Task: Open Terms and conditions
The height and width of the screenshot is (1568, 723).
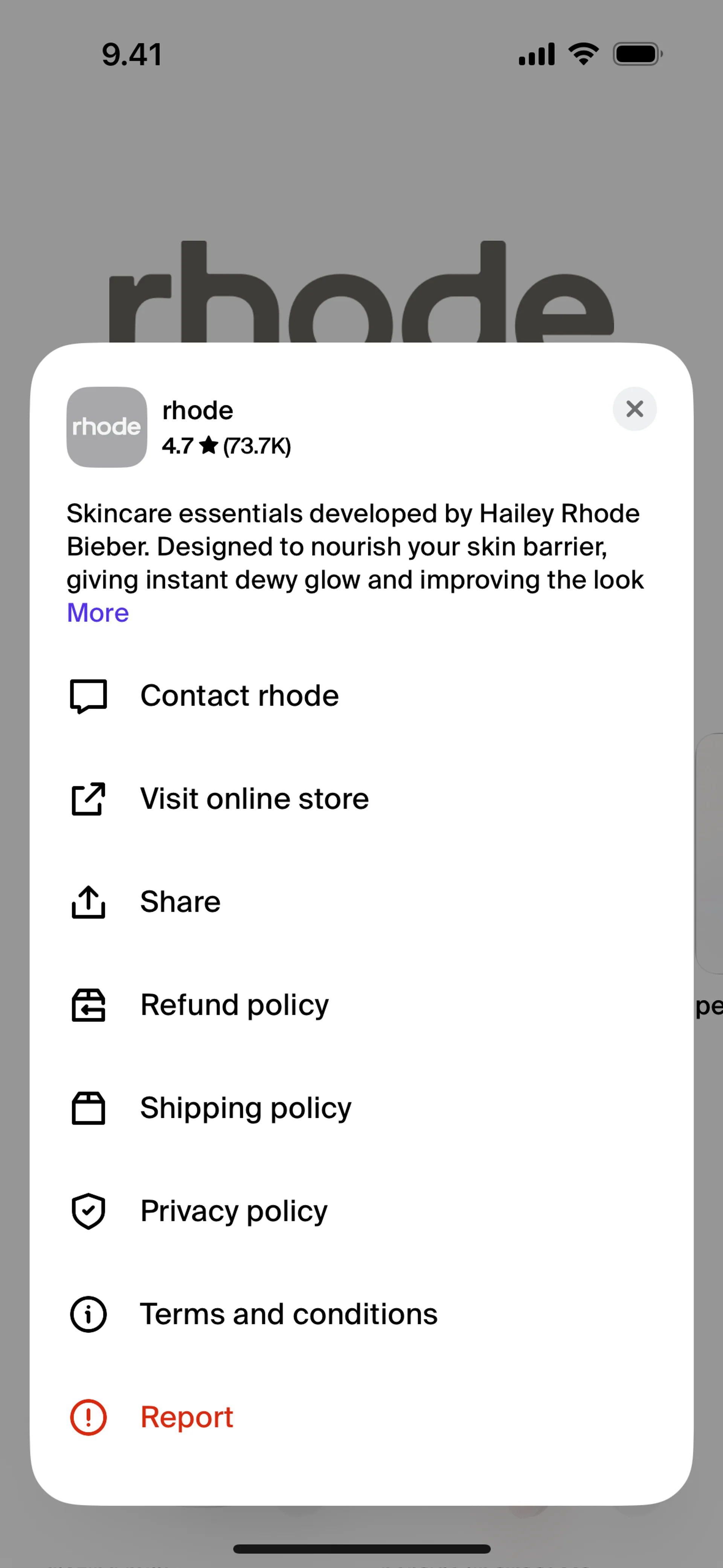Action: tap(288, 1314)
